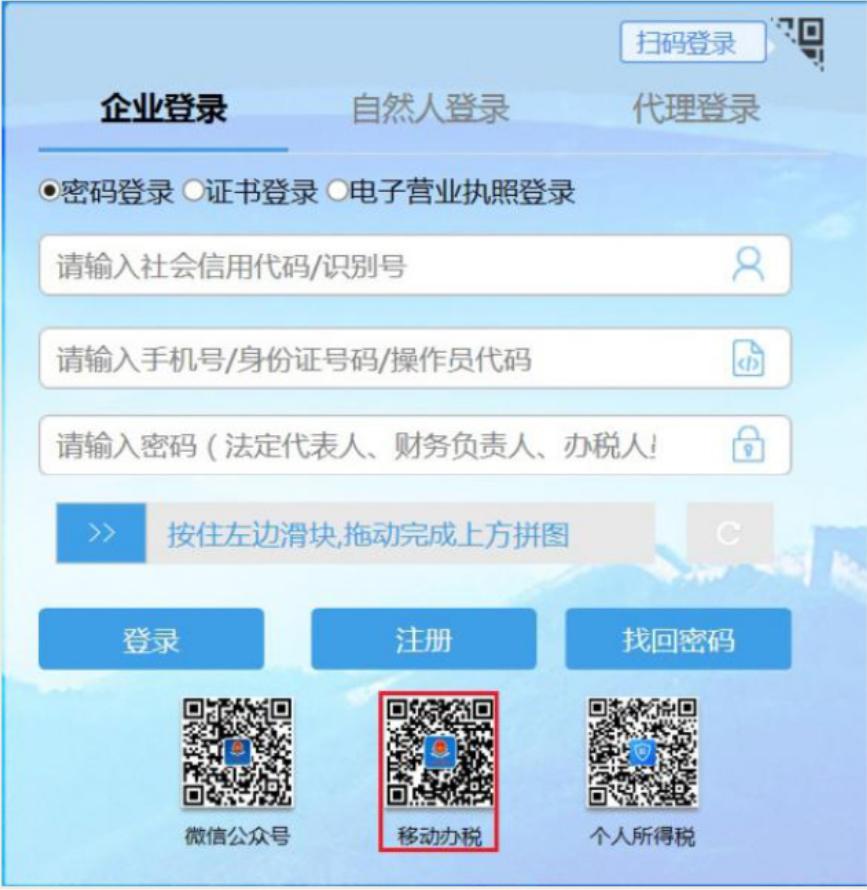Choose the 密码登录 radio option
Image resolution: width=867 pixels, height=890 pixels.
click(x=50, y=192)
